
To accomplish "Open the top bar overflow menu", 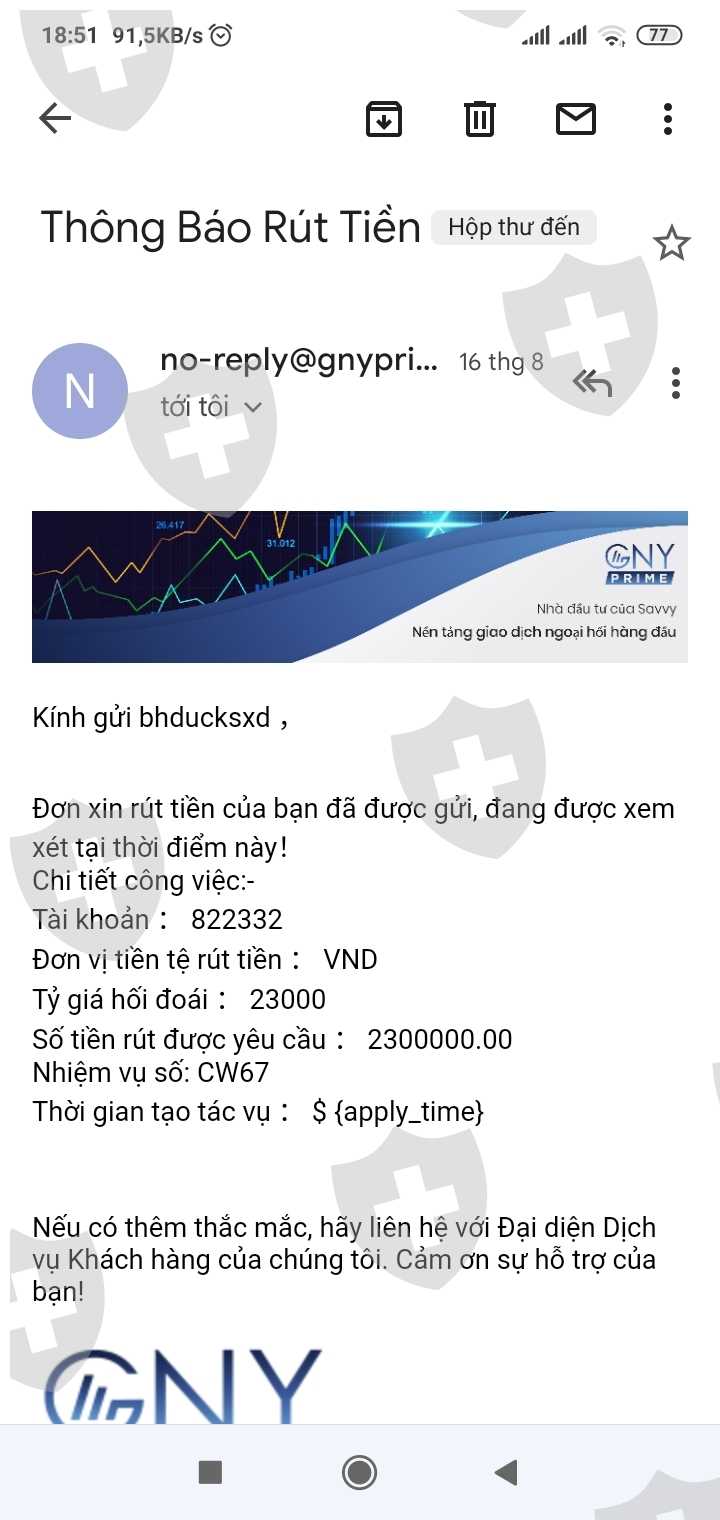I will 668,119.
